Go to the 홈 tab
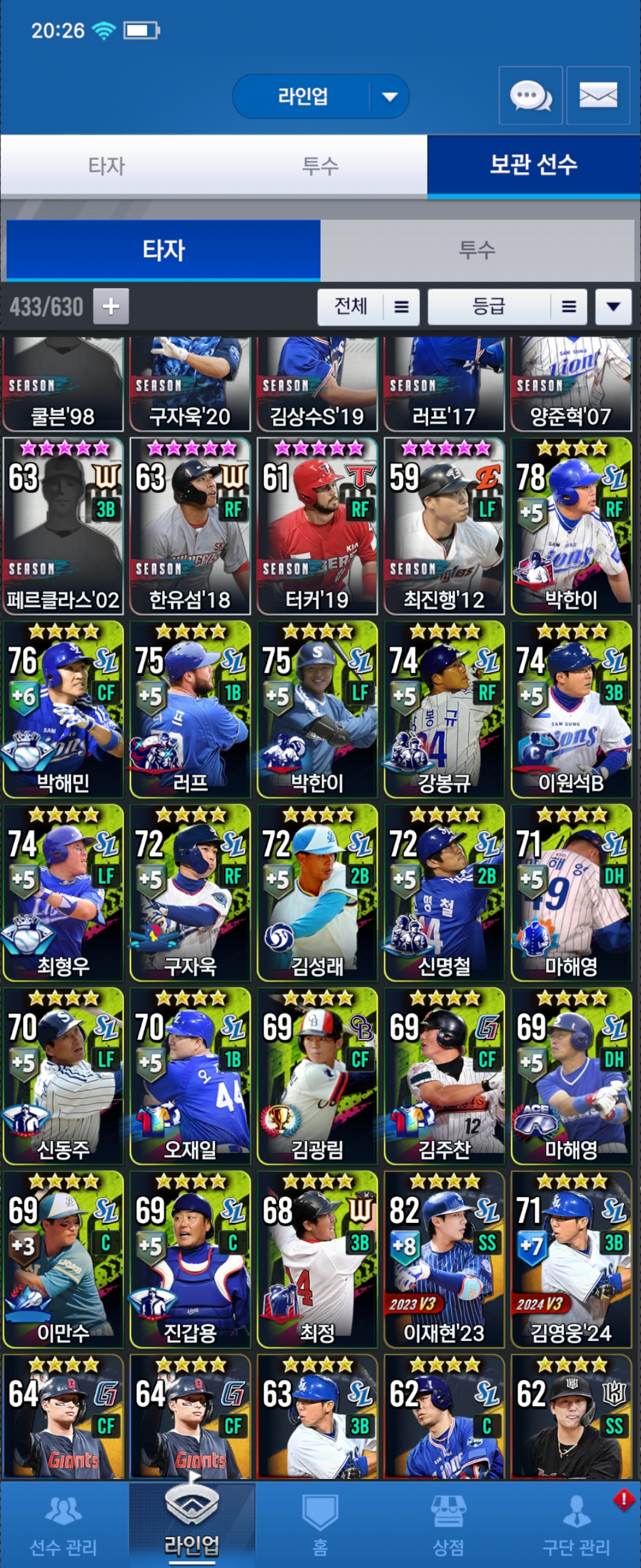 [320, 1525]
